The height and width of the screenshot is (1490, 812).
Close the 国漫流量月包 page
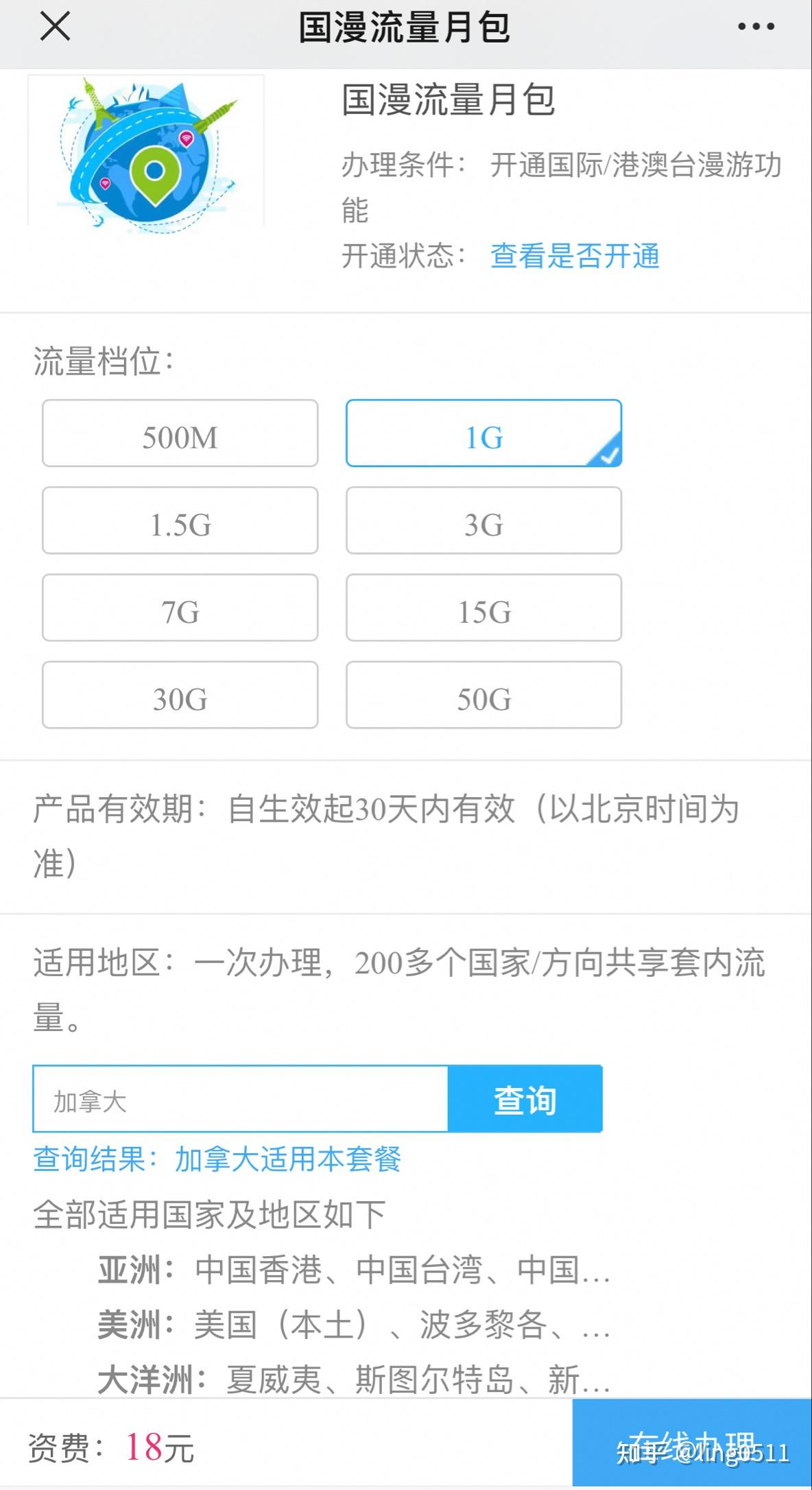[55, 27]
